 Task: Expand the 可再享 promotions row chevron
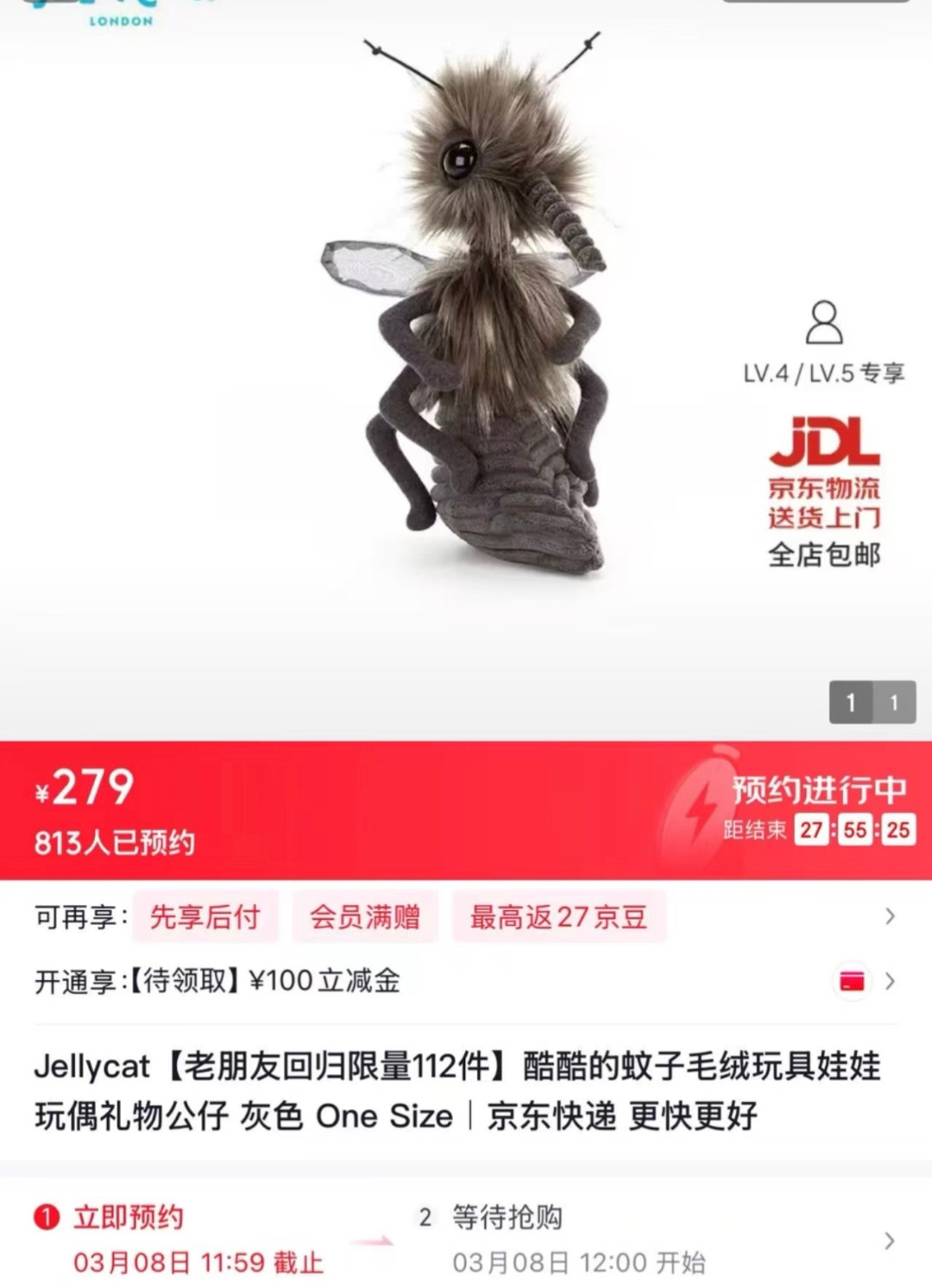click(890, 916)
